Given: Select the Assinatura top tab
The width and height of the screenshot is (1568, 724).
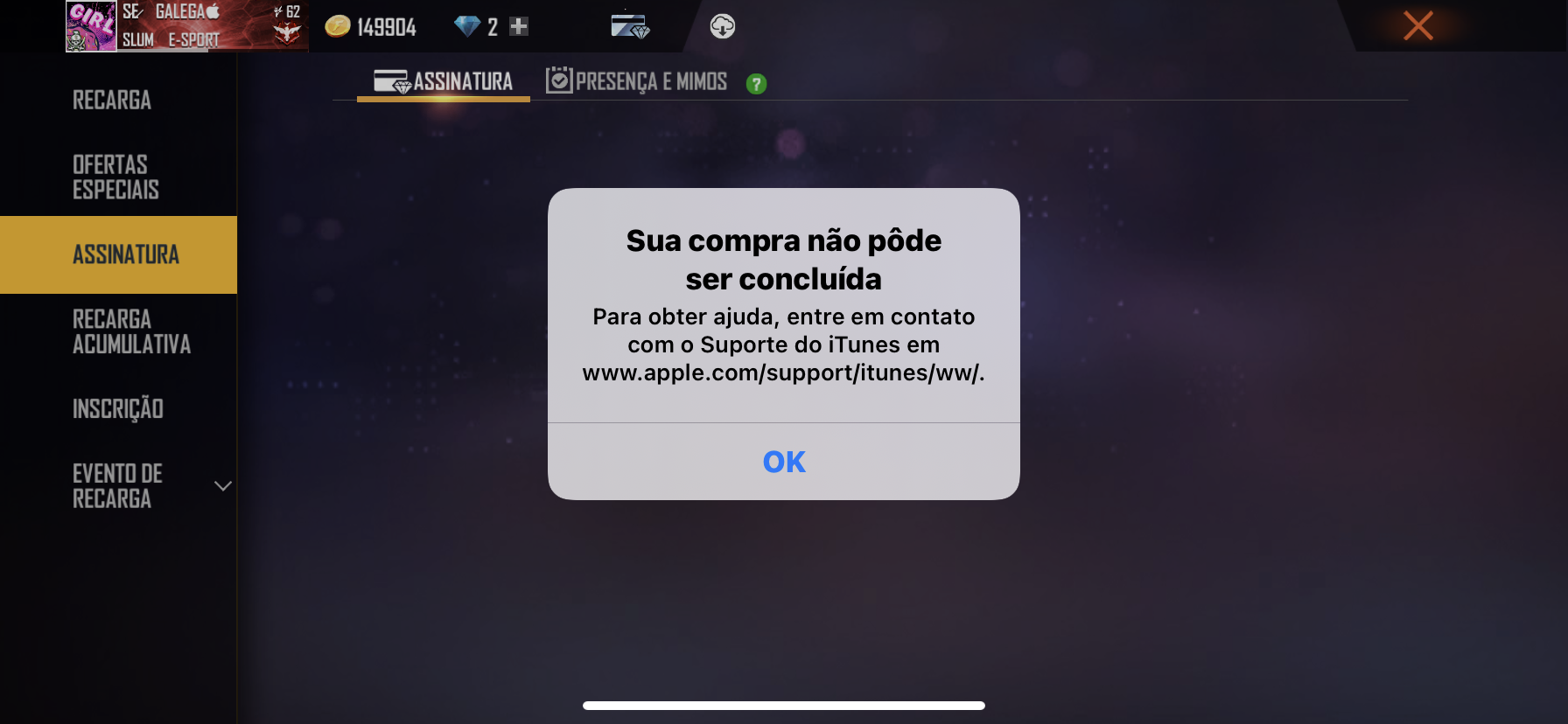Looking at the screenshot, I should (444, 82).
